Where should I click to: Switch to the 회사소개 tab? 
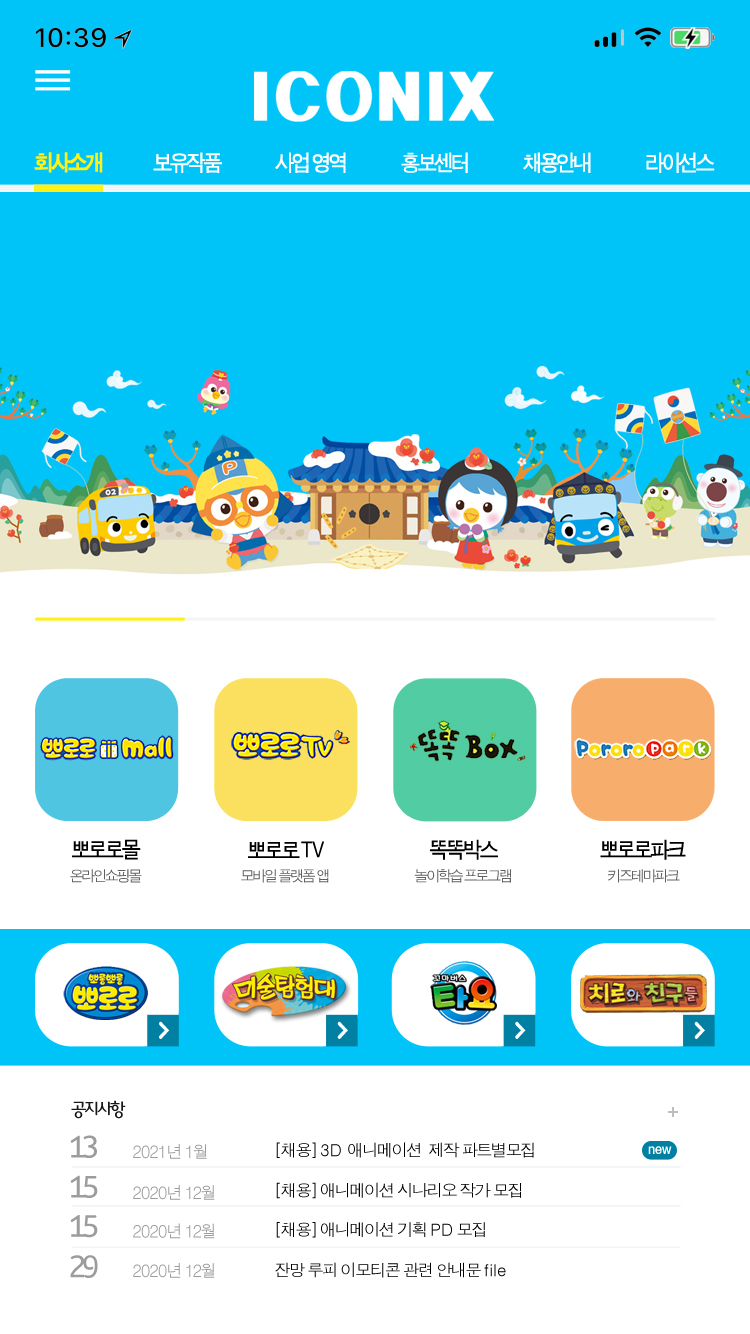tap(68, 163)
